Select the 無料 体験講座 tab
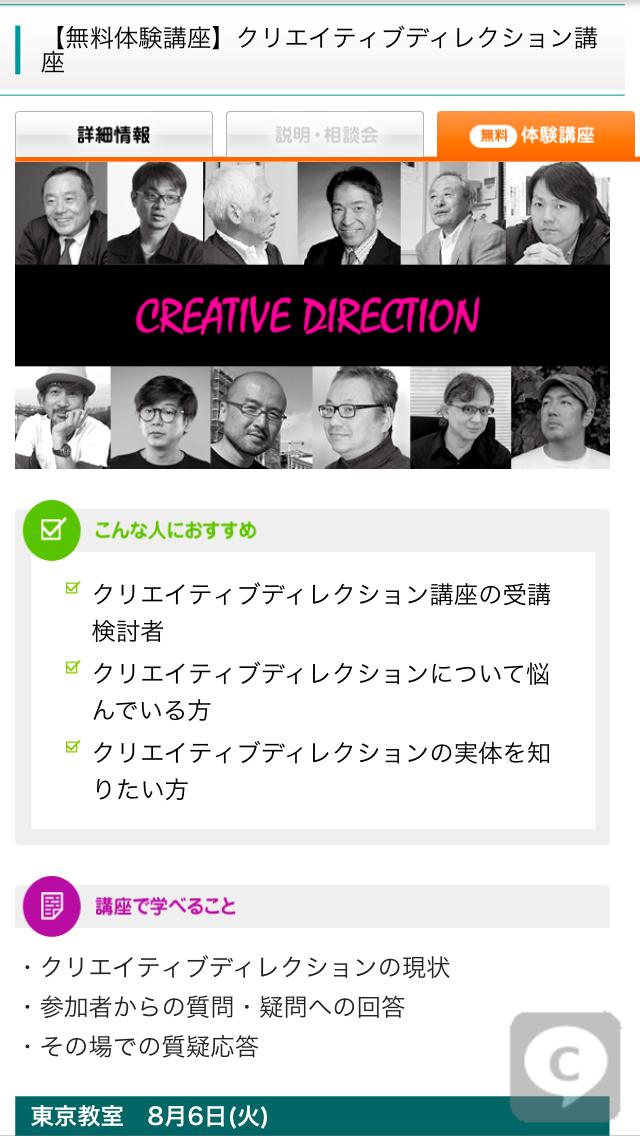This screenshot has height=1136, width=640. [535, 135]
